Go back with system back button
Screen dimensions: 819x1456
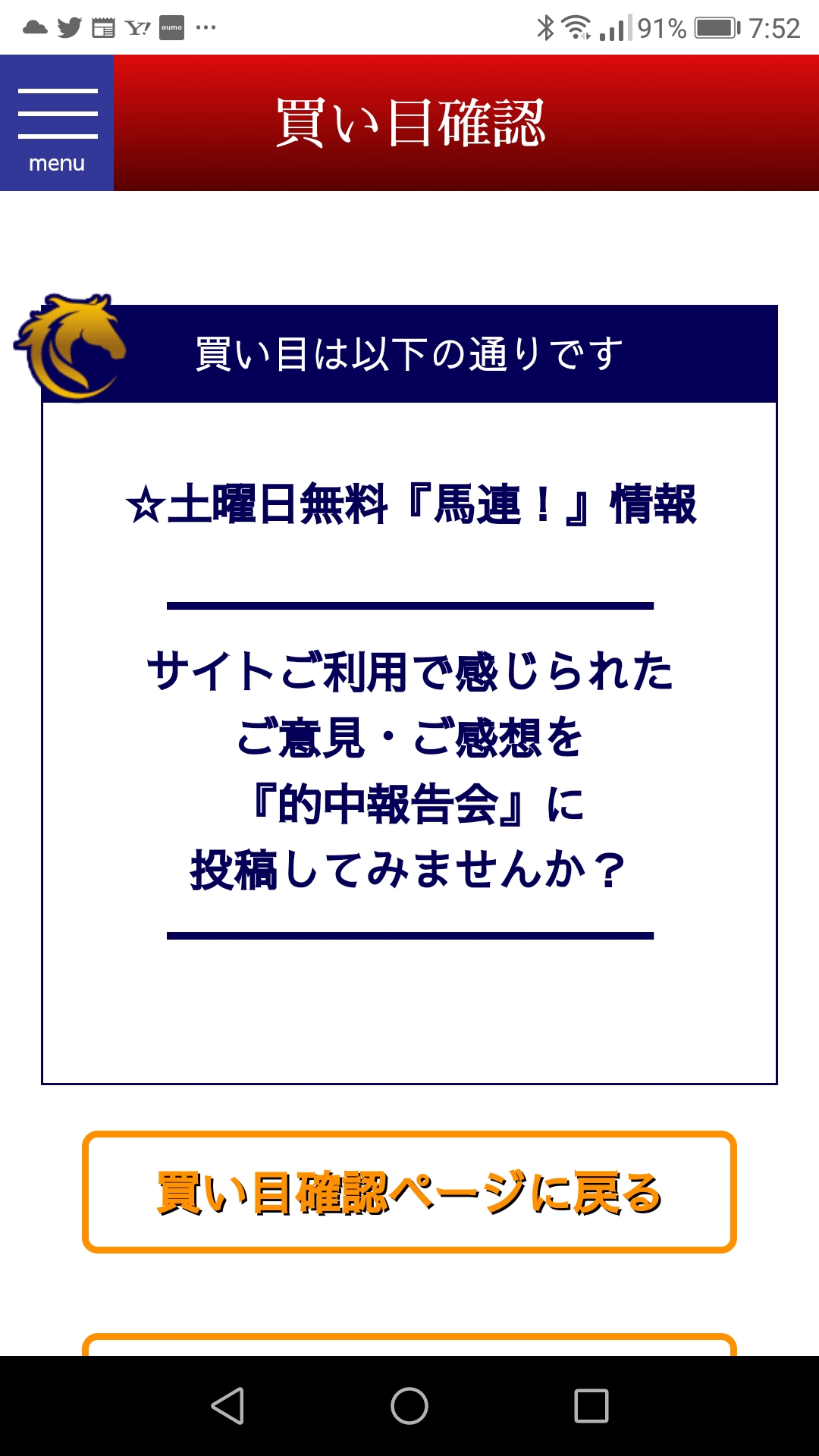[x=227, y=1406]
